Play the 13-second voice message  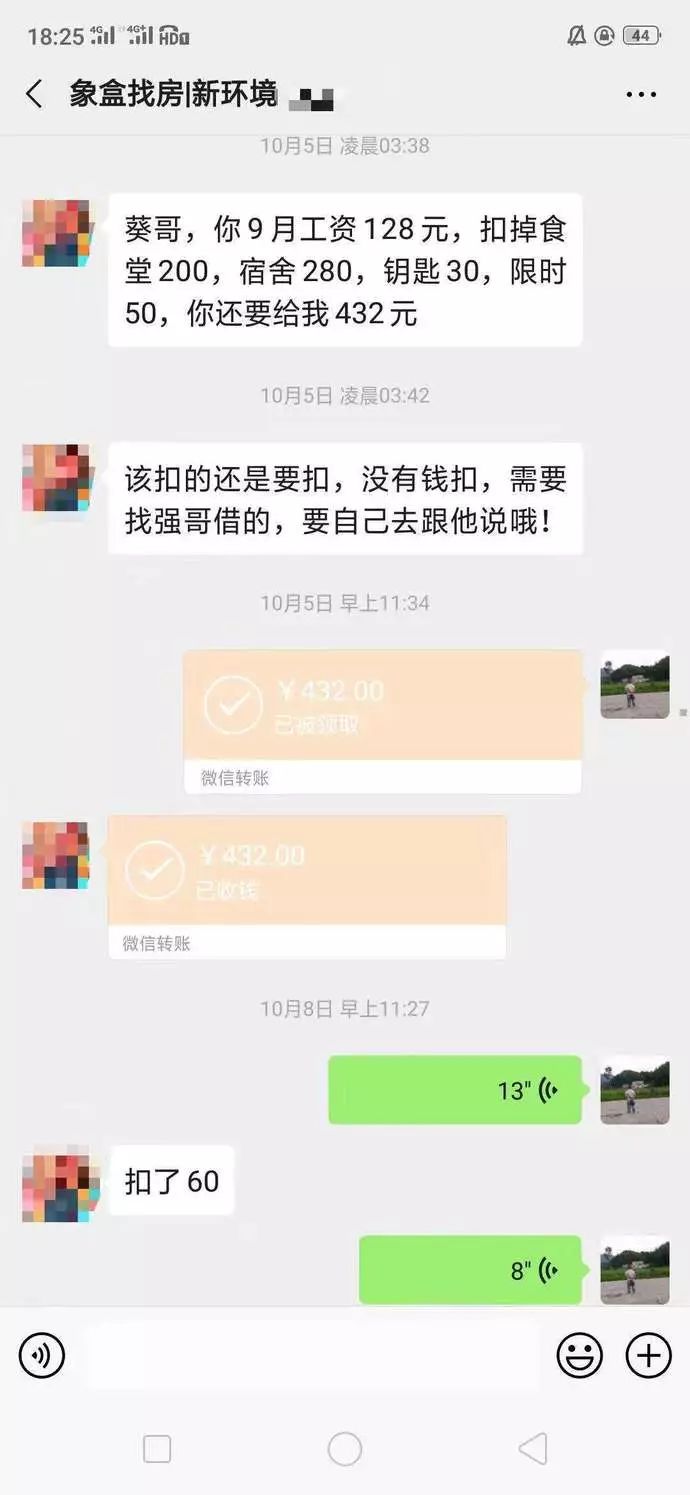[455, 1090]
